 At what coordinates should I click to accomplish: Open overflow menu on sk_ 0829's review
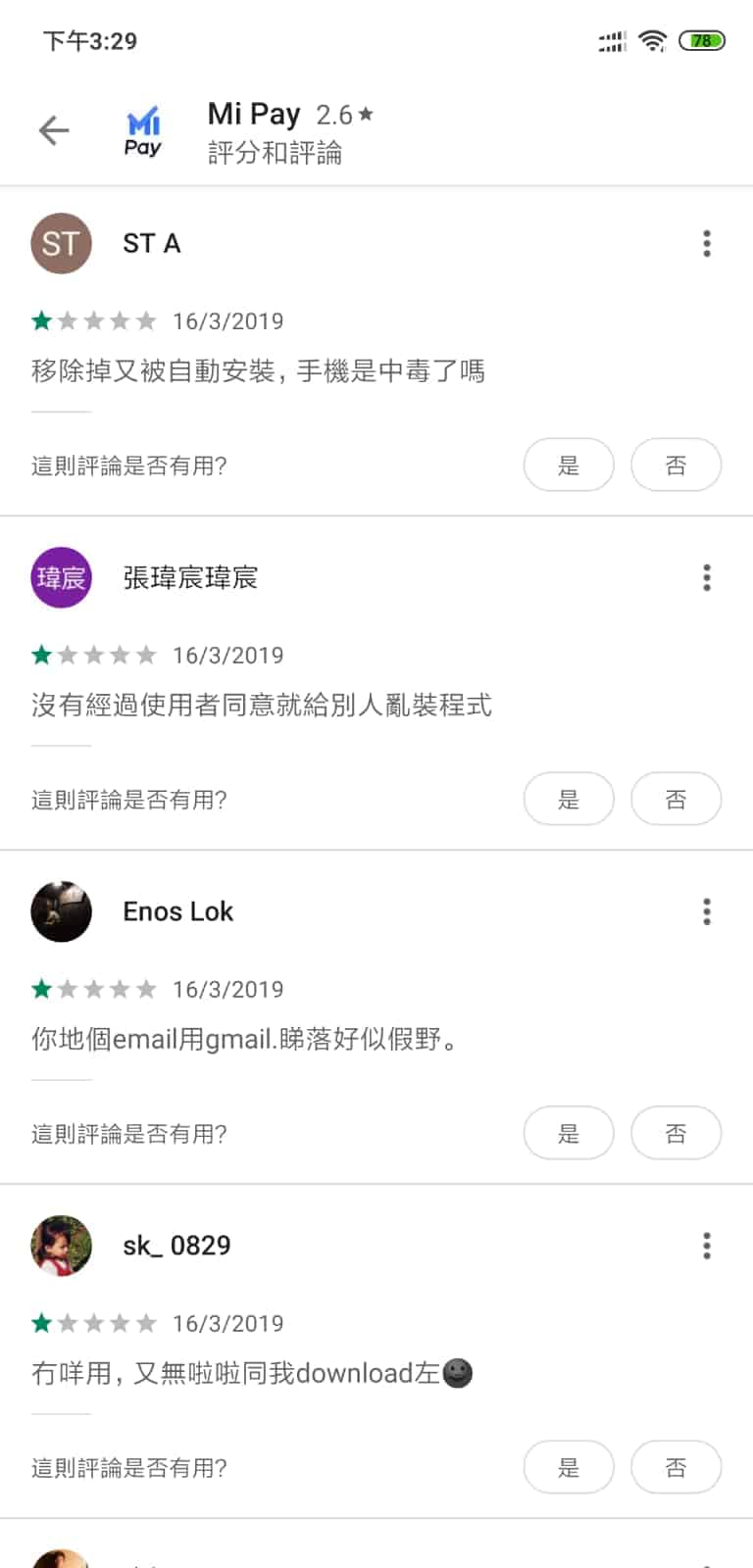point(707,1247)
